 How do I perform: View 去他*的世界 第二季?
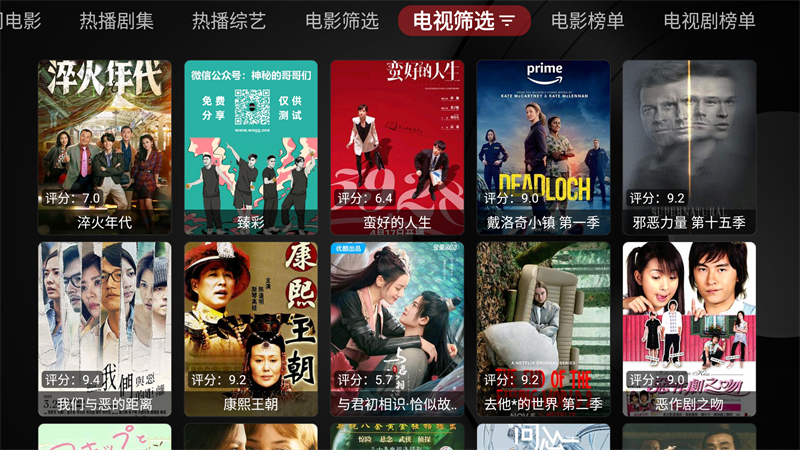(543, 329)
